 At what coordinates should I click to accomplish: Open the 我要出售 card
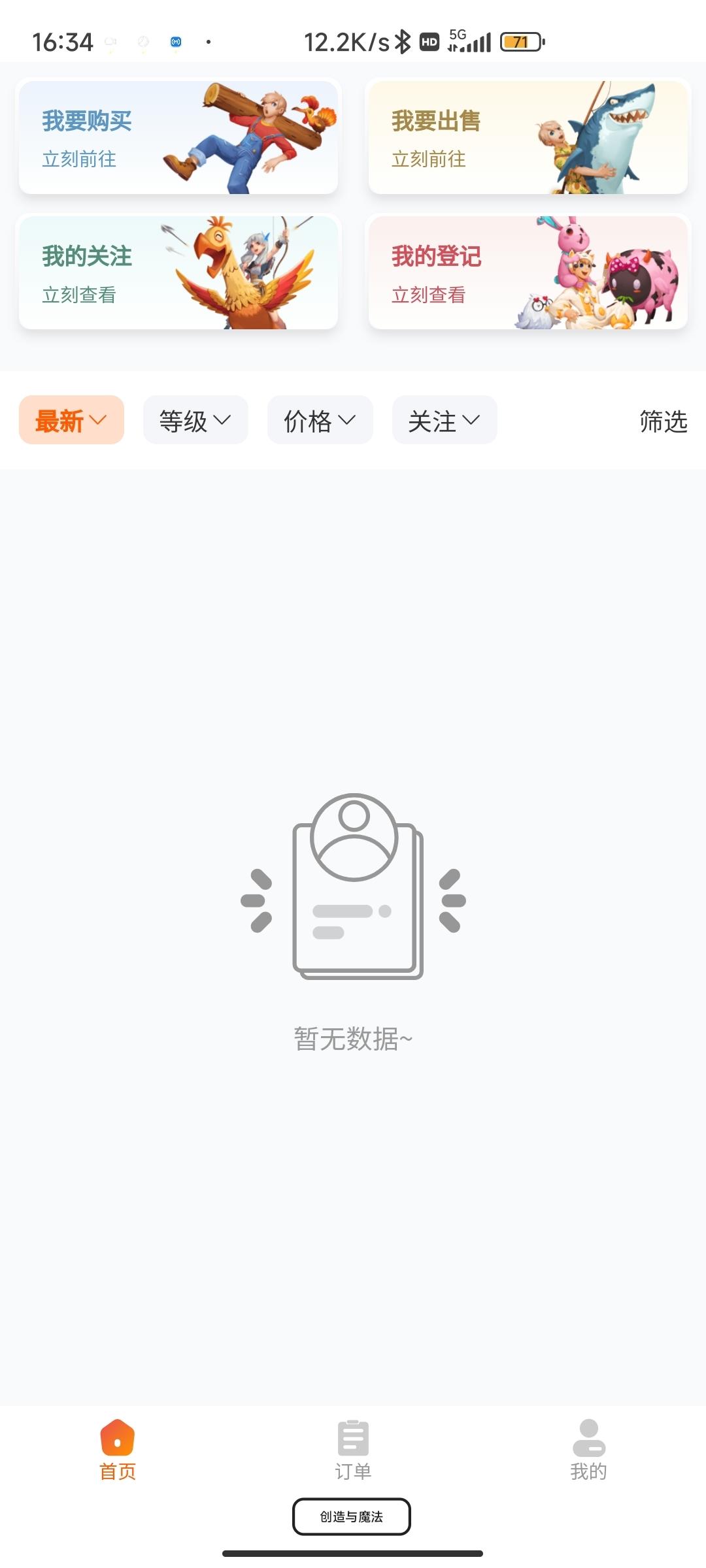click(528, 137)
